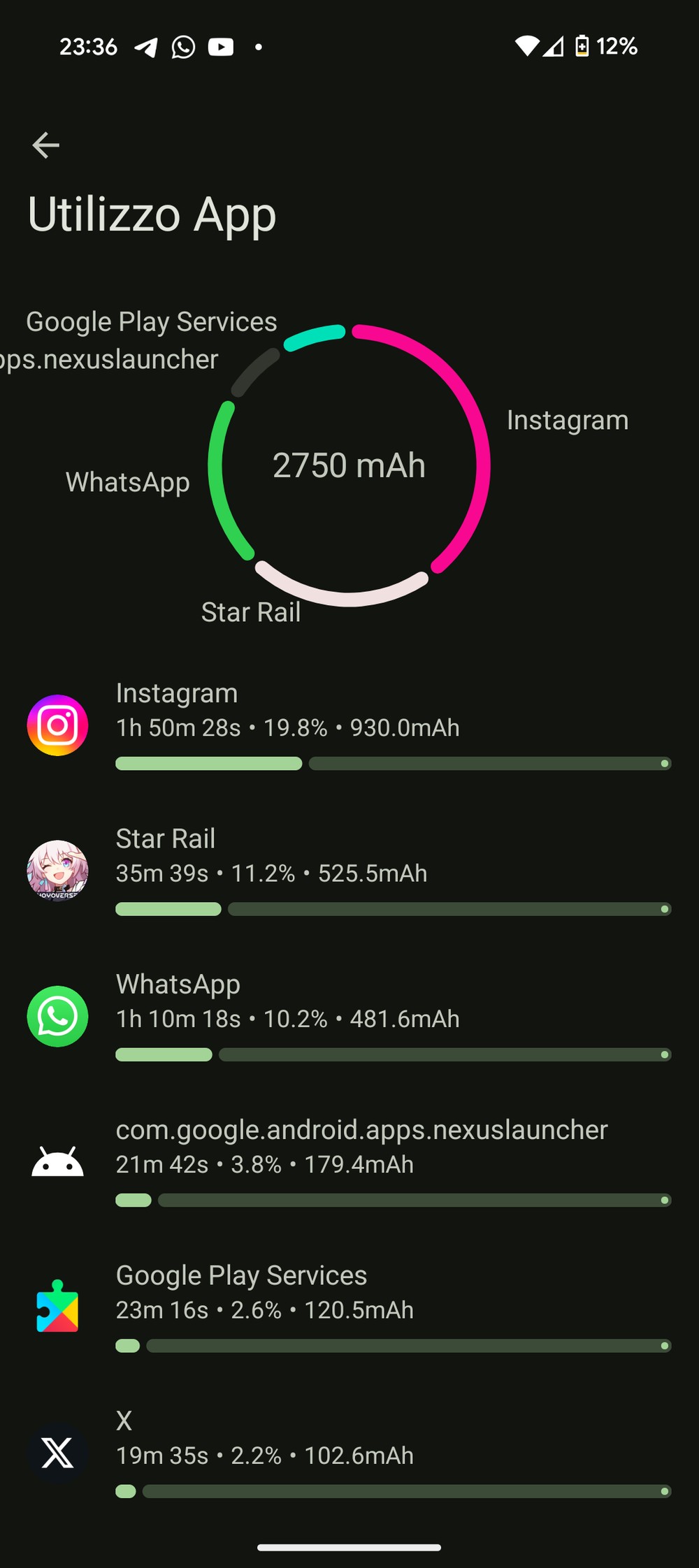Select the Google Play Services row
This screenshot has width=699, height=1568.
[349, 1308]
